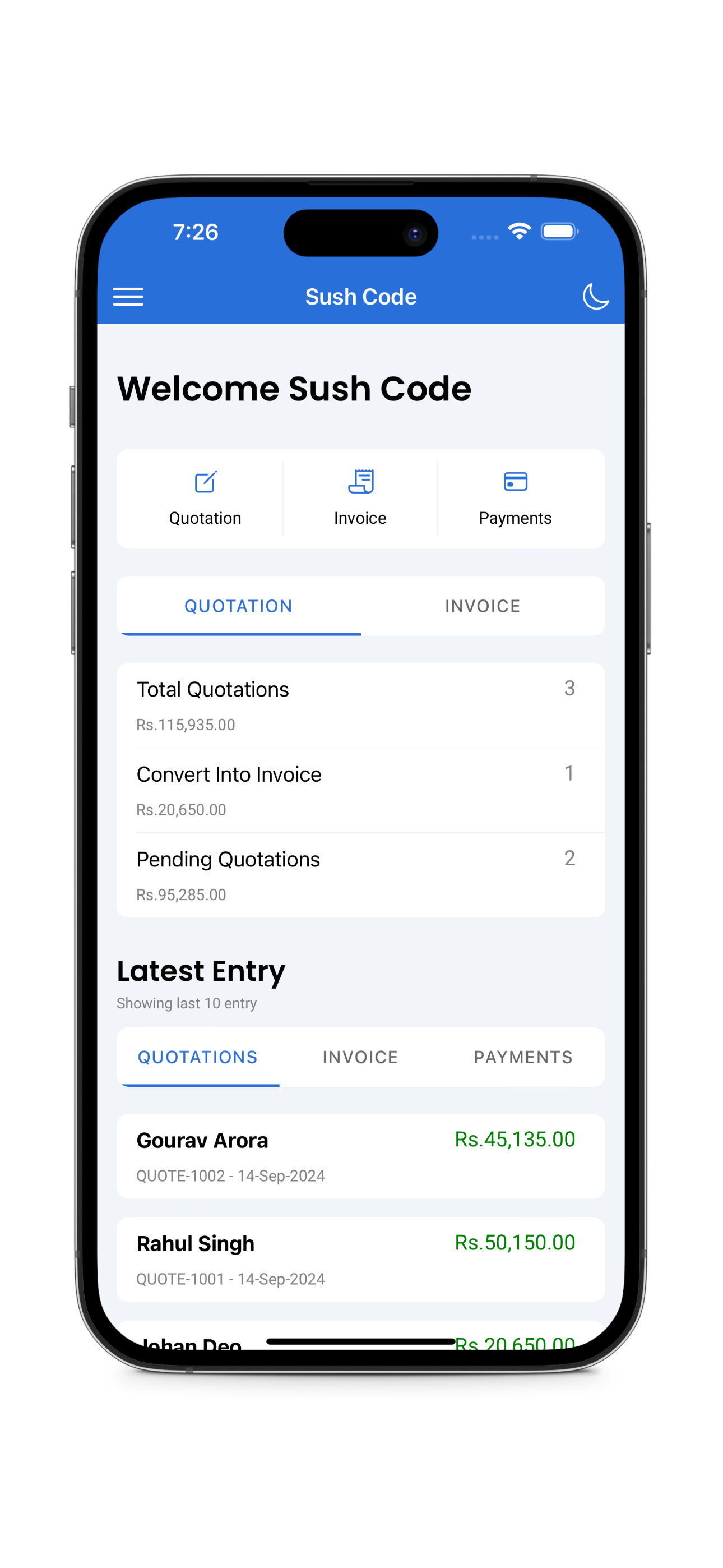Open Rahul Singh's quote QUOTE-1001

[x=360, y=1260]
